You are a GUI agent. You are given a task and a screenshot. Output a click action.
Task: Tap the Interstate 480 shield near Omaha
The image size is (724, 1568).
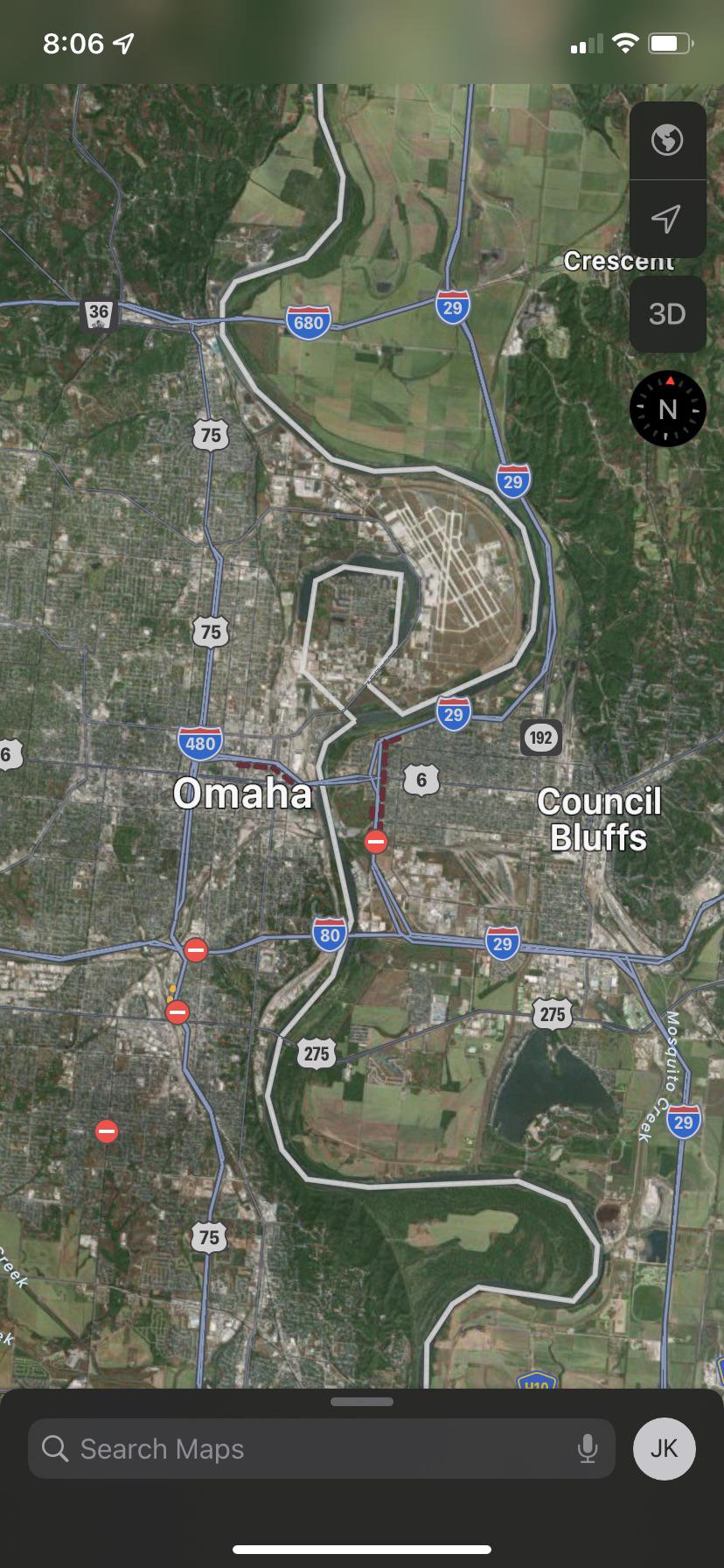pyautogui.click(x=199, y=744)
